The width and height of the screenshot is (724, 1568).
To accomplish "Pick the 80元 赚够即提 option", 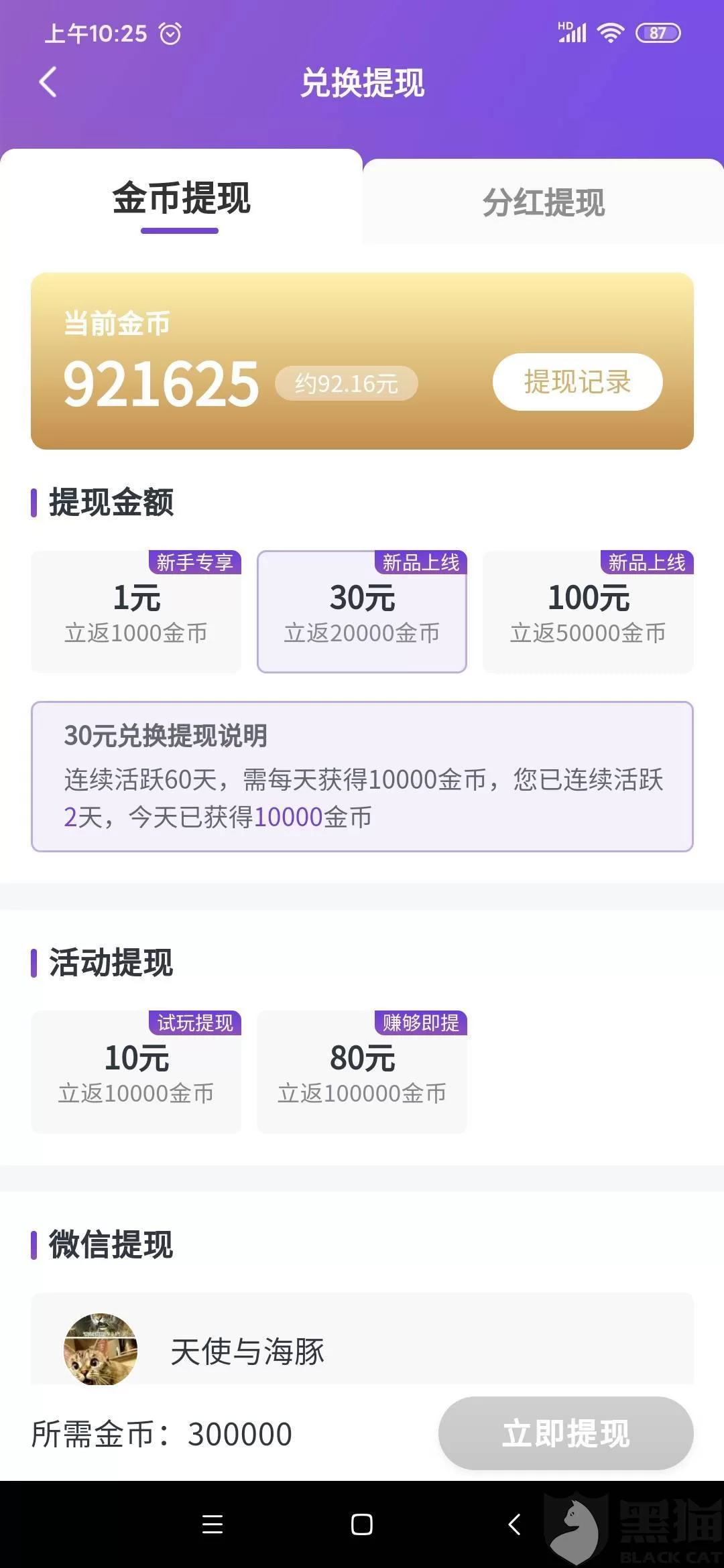I will tap(362, 1072).
